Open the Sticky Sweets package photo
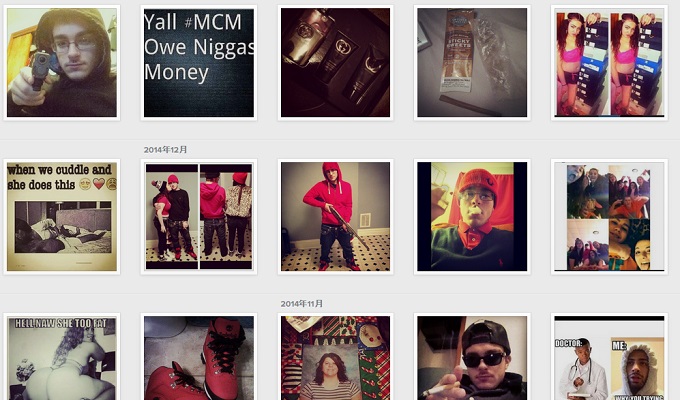 pyautogui.click(x=471, y=63)
